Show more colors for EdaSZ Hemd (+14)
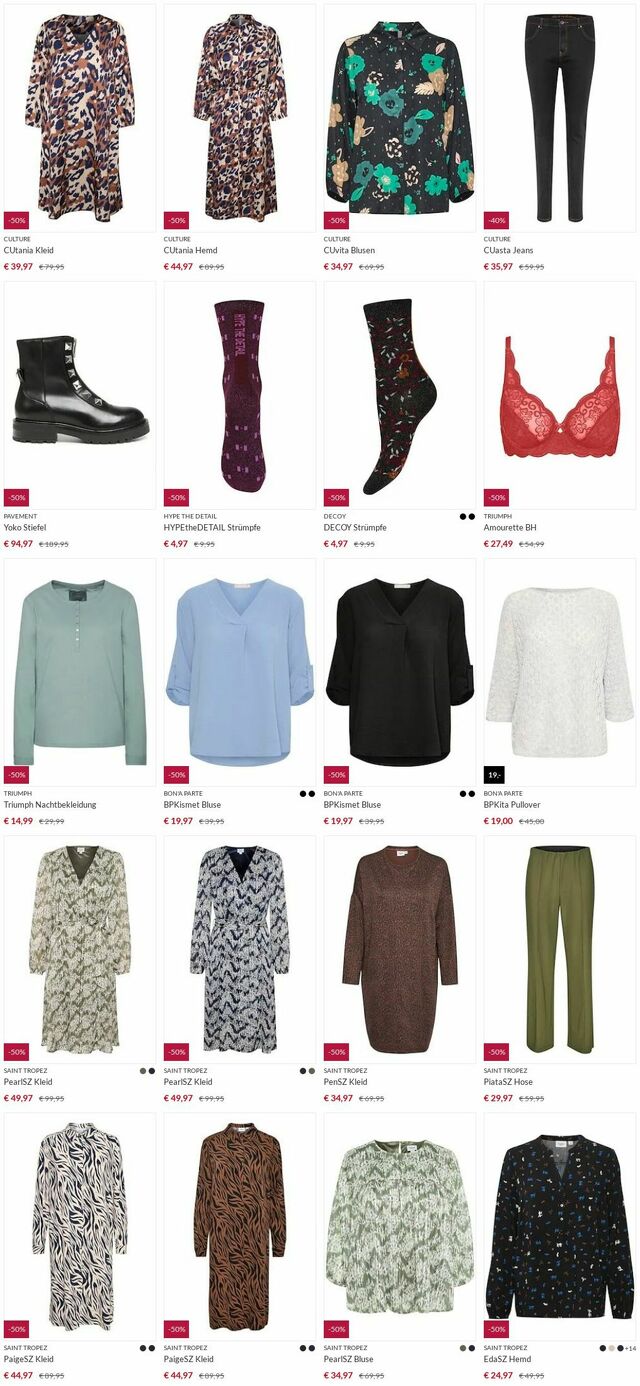 630,1348
